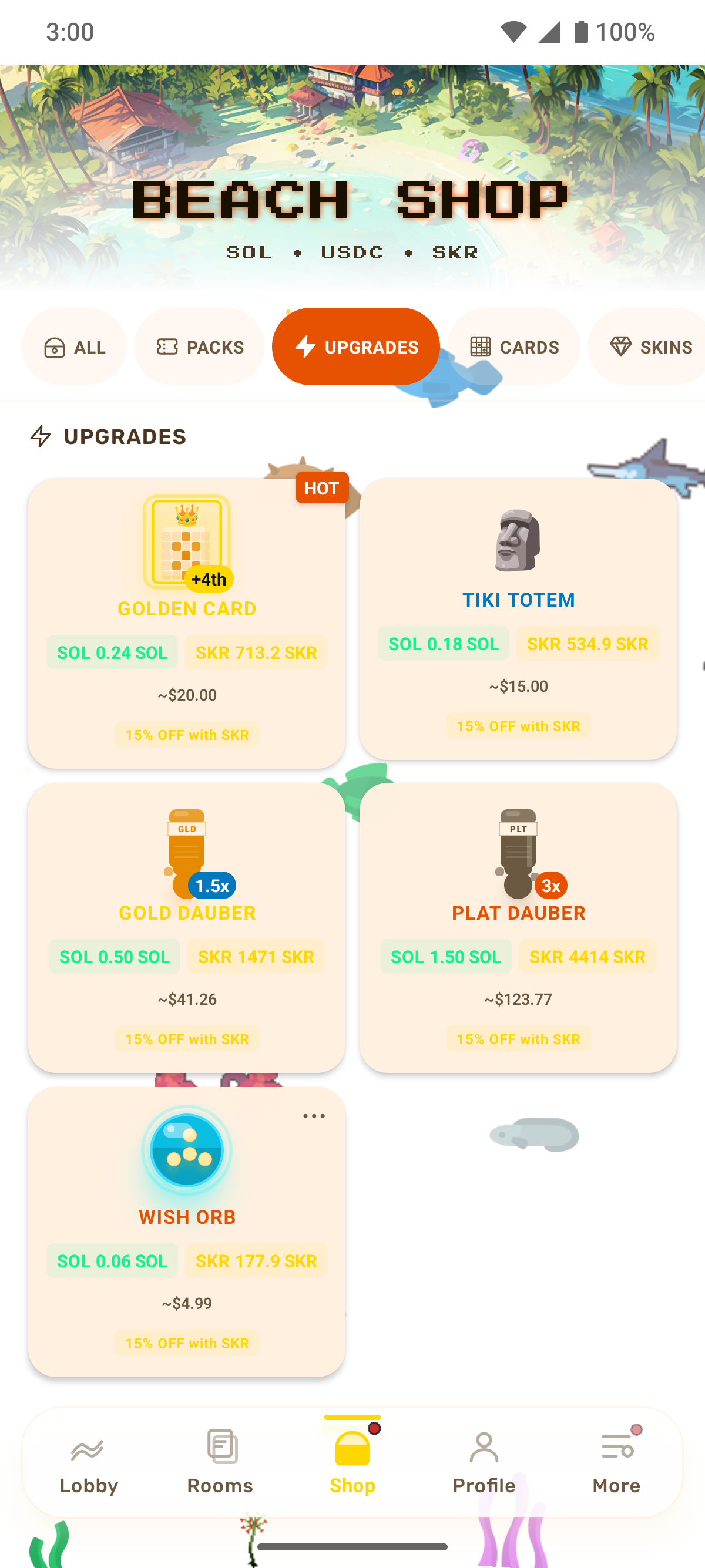Viewport: 705px width, 1568px height.
Task: Open Profile via the person icon
Action: pyautogui.click(x=484, y=1448)
